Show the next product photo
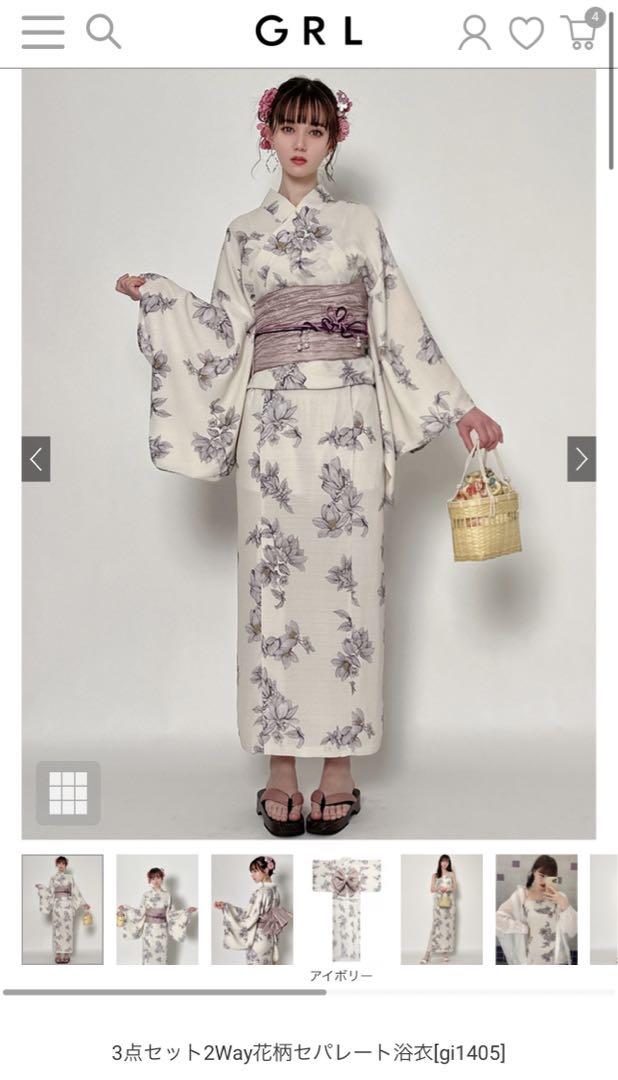Viewport: 618px width, 1080px height. coord(581,459)
